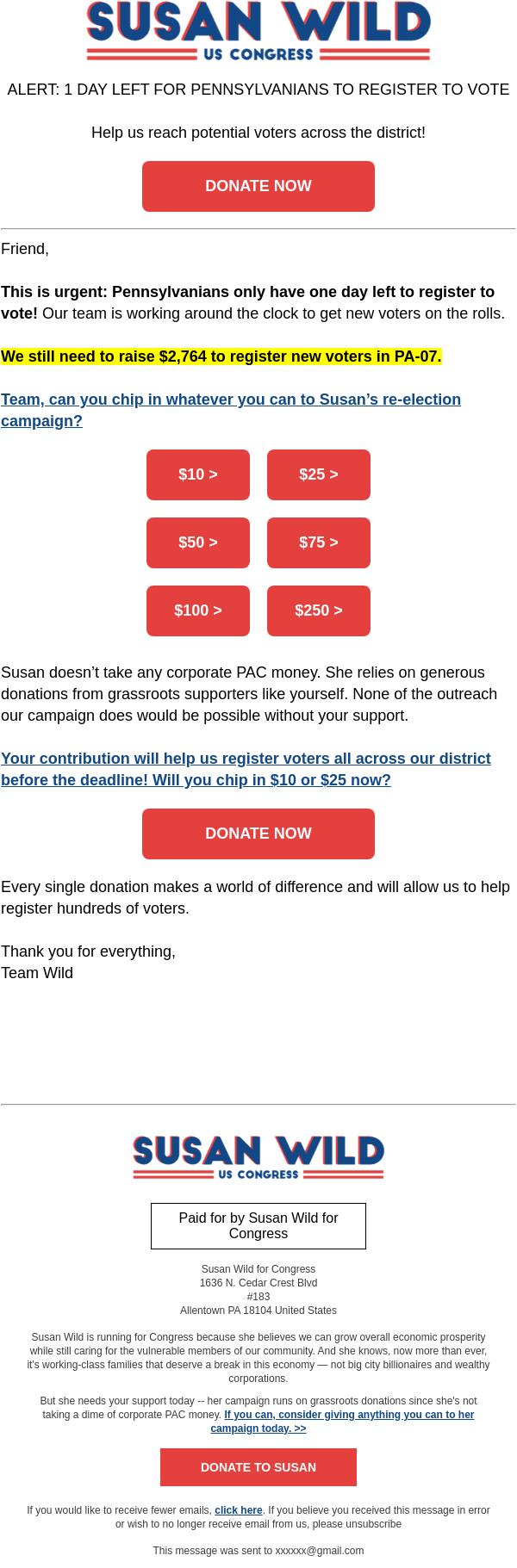Choose the $25 donation amount
The height and width of the screenshot is (1568, 517).
click(319, 474)
